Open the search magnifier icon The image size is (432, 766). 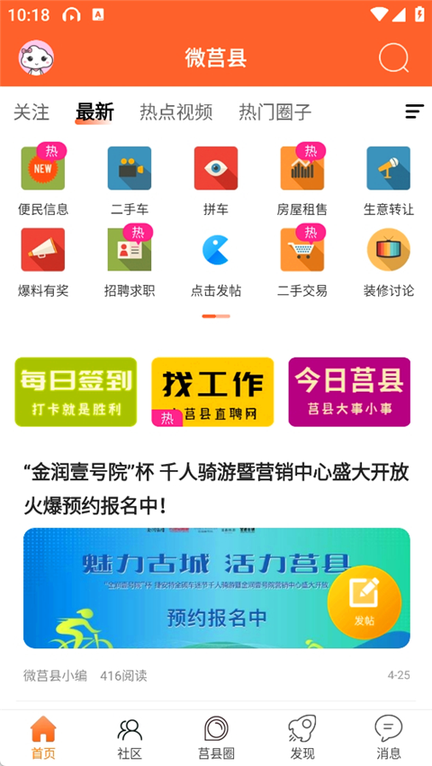tap(394, 58)
